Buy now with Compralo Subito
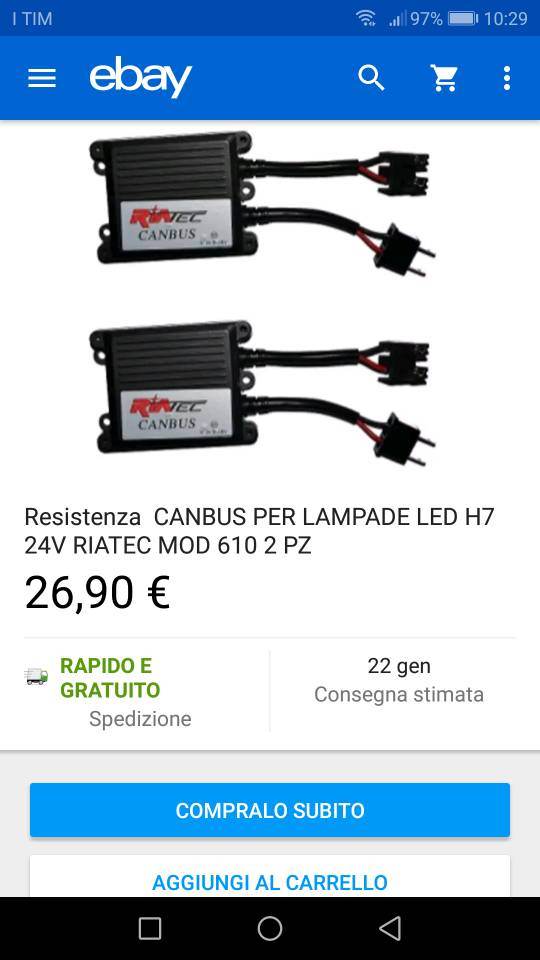This screenshot has height=960, width=540. (270, 810)
